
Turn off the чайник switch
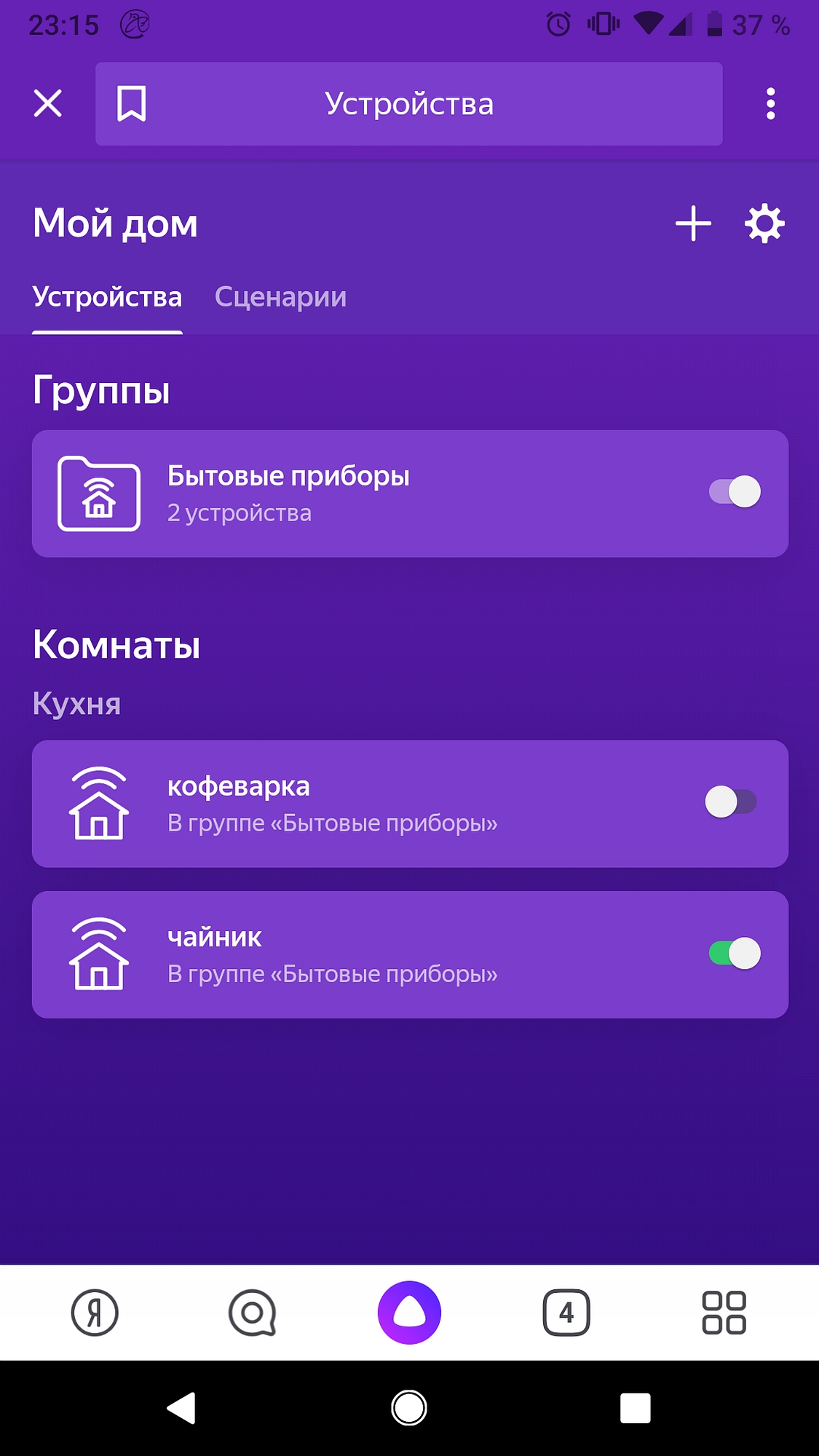[x=735, y=954]
